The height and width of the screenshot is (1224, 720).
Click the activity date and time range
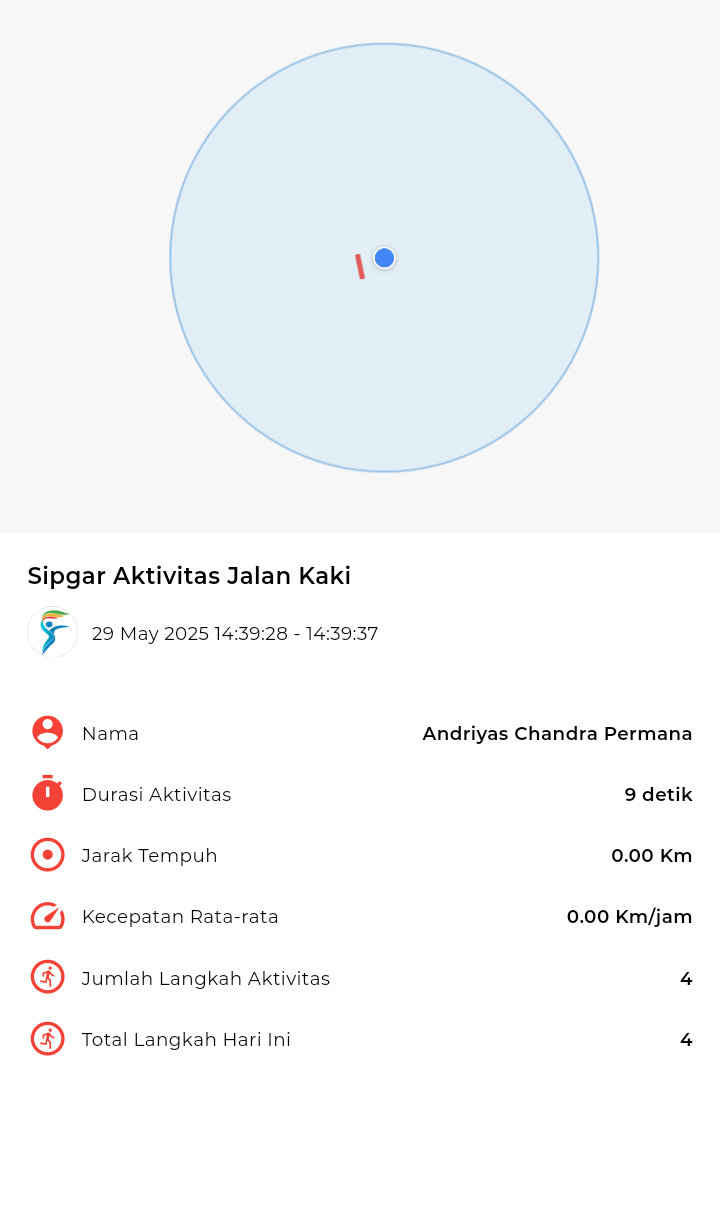pyautogui.click(x=236, y=633)
